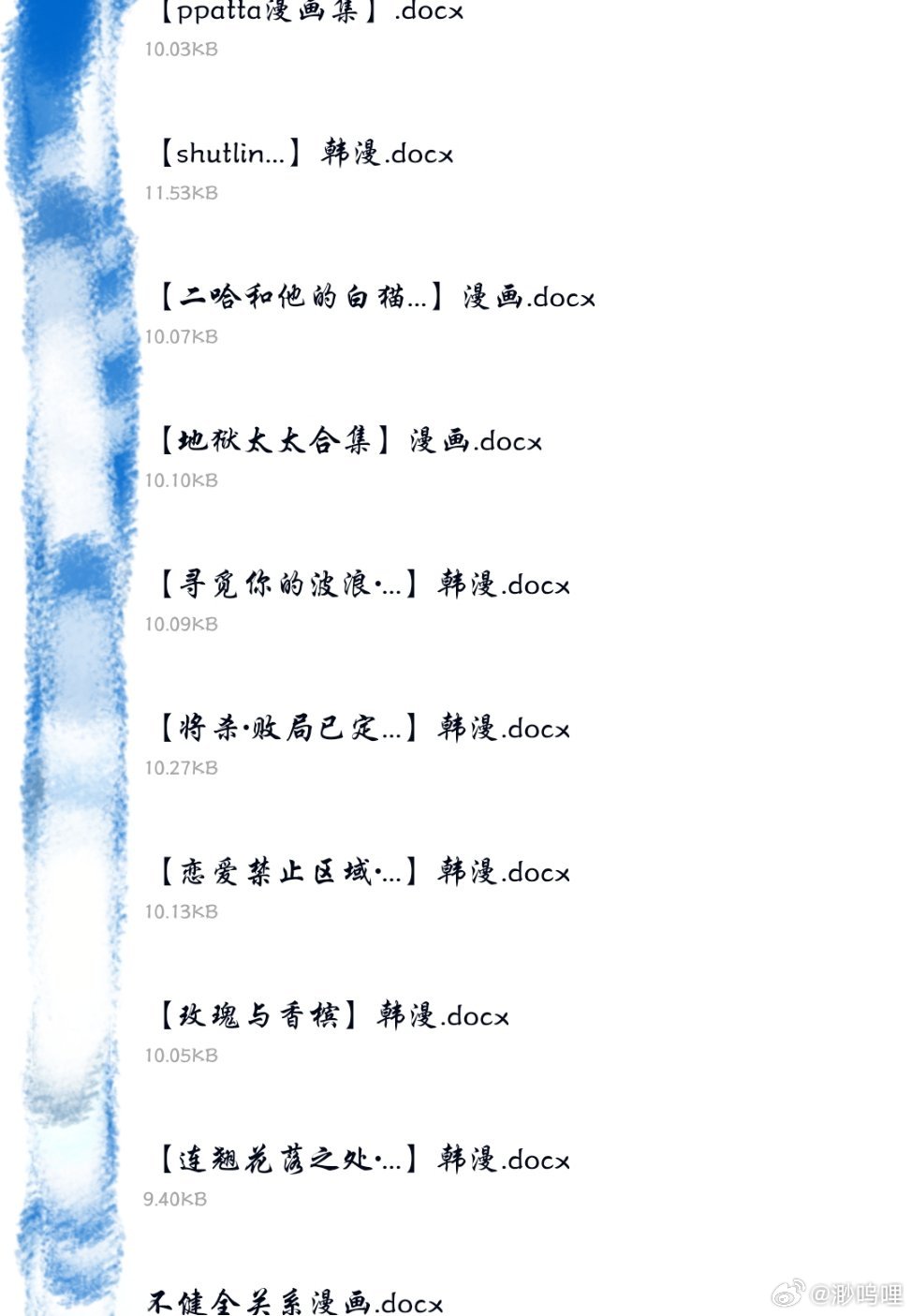Click the 11.53KB size label under shutlin file
Image resolution: width=912 pixels, height=1316 pixels.
point(182,194)
